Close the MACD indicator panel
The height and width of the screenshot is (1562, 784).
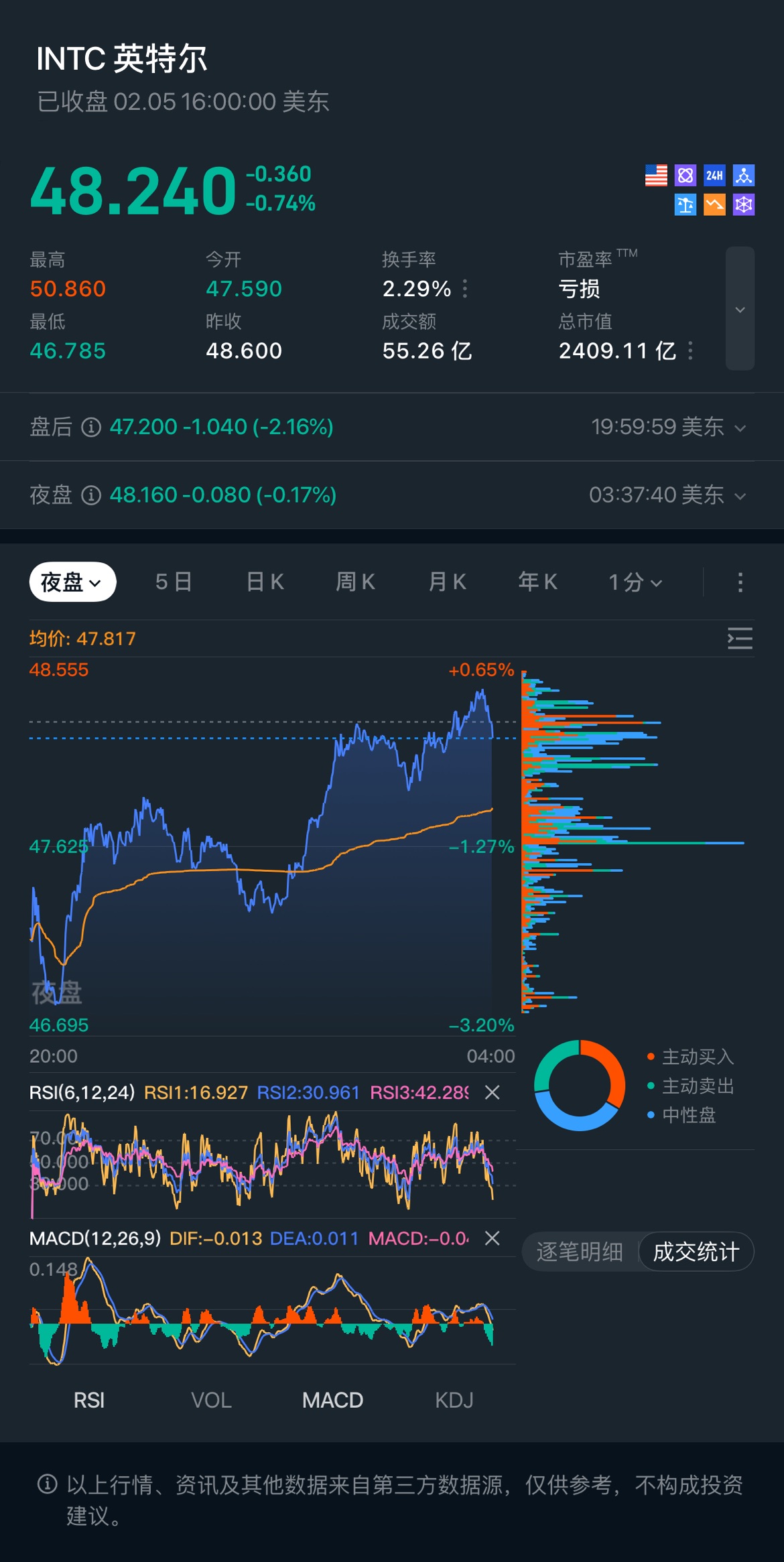[x=493, y=1238]
